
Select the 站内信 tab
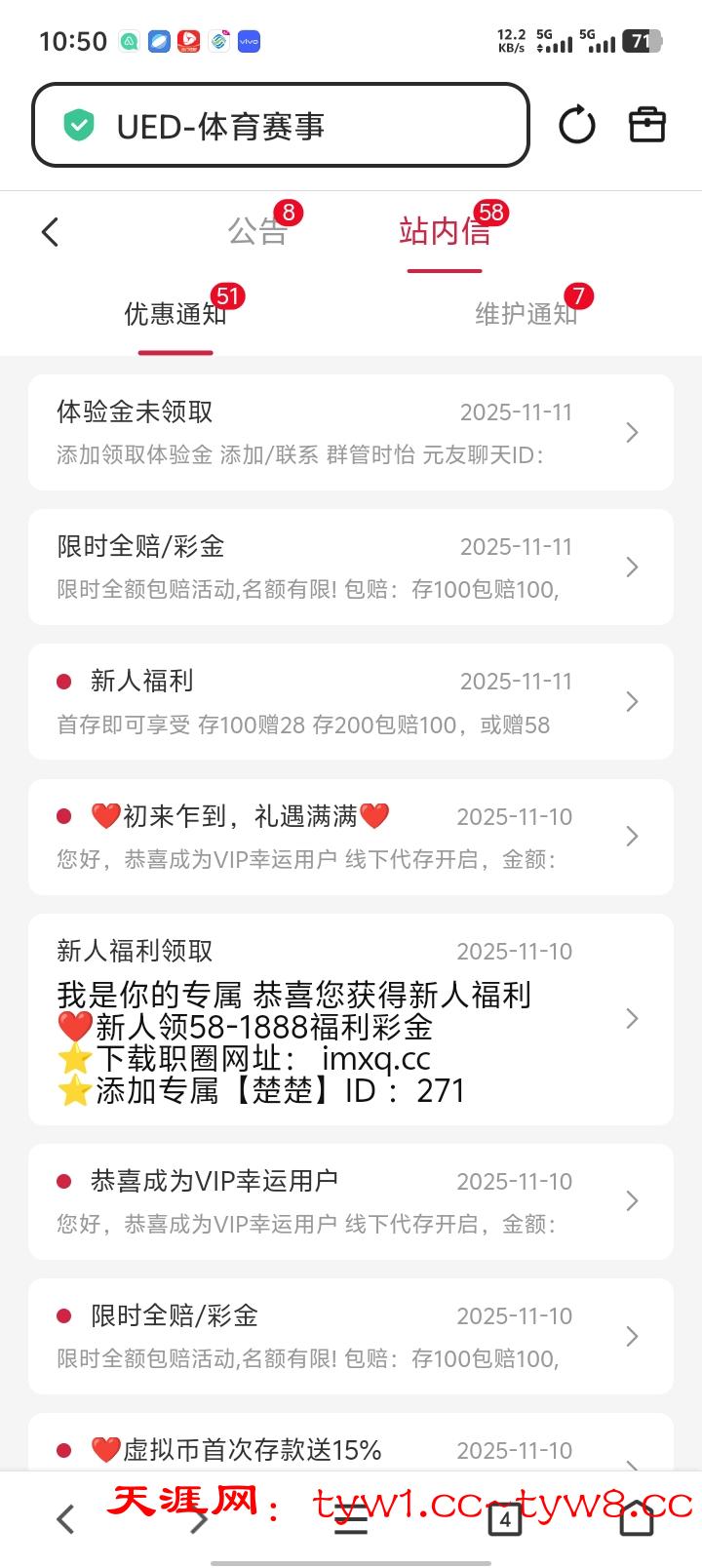click(444, 232)
